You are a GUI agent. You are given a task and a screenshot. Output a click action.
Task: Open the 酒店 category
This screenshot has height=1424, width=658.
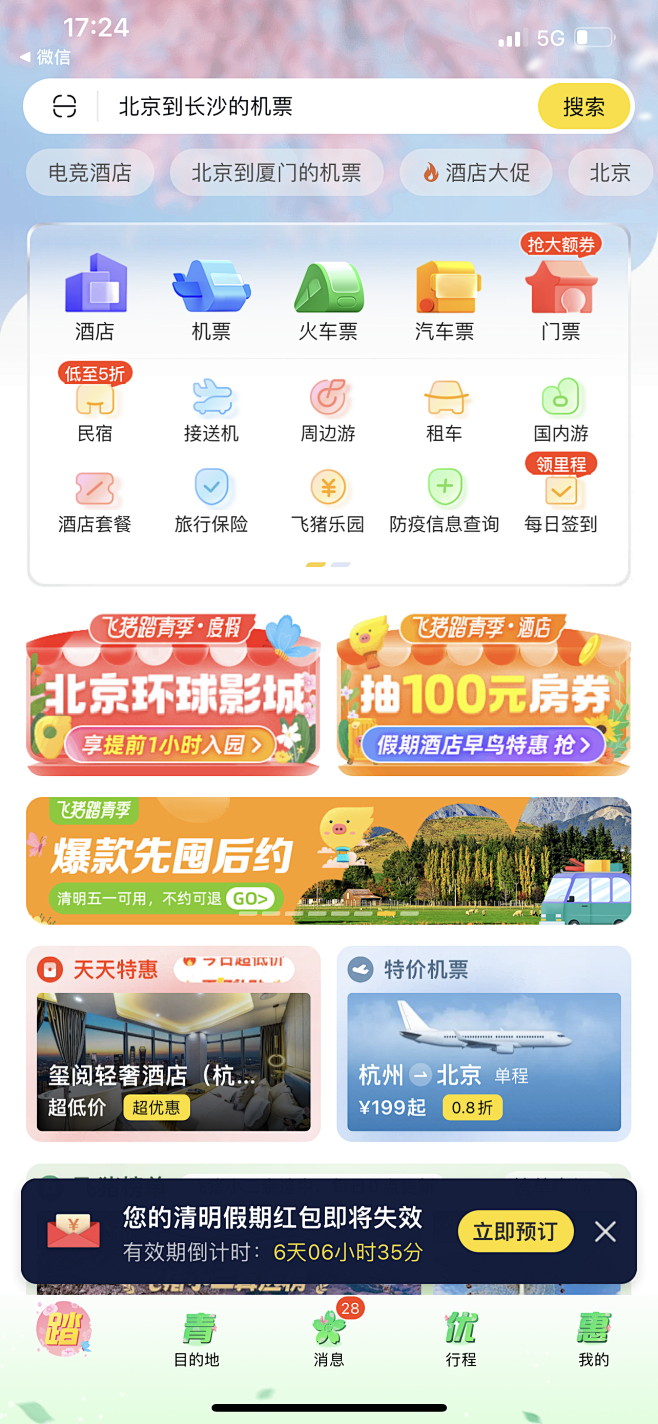point(95,297)
